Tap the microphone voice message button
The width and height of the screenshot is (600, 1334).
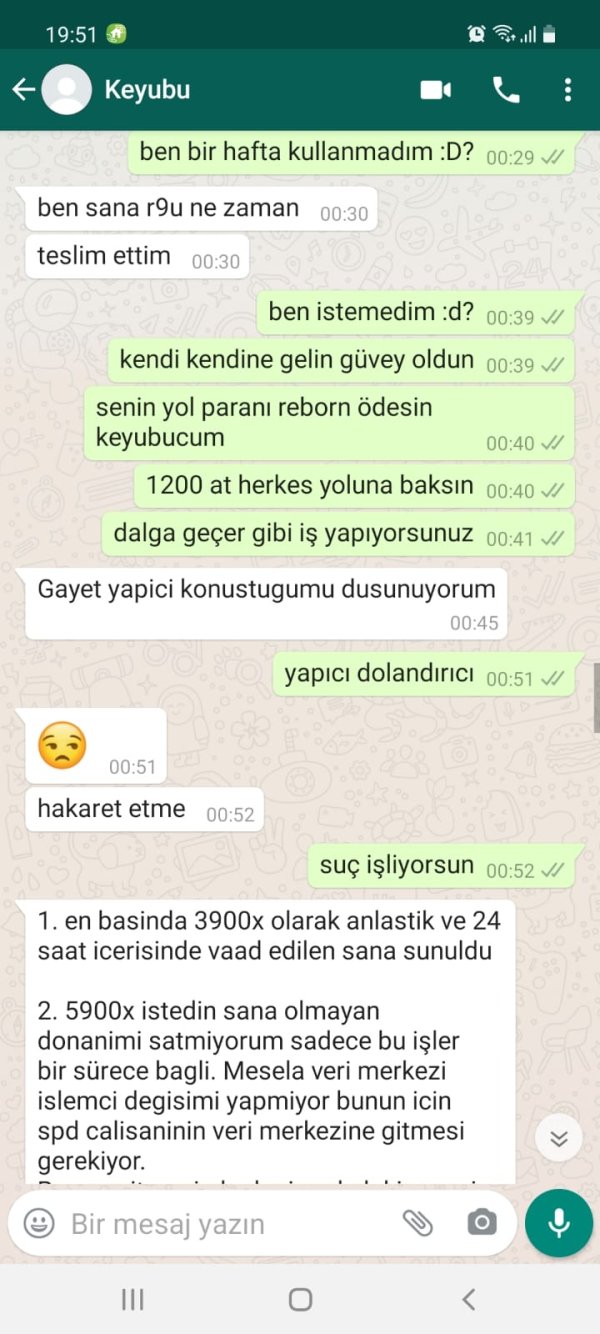coord(559,1222)
